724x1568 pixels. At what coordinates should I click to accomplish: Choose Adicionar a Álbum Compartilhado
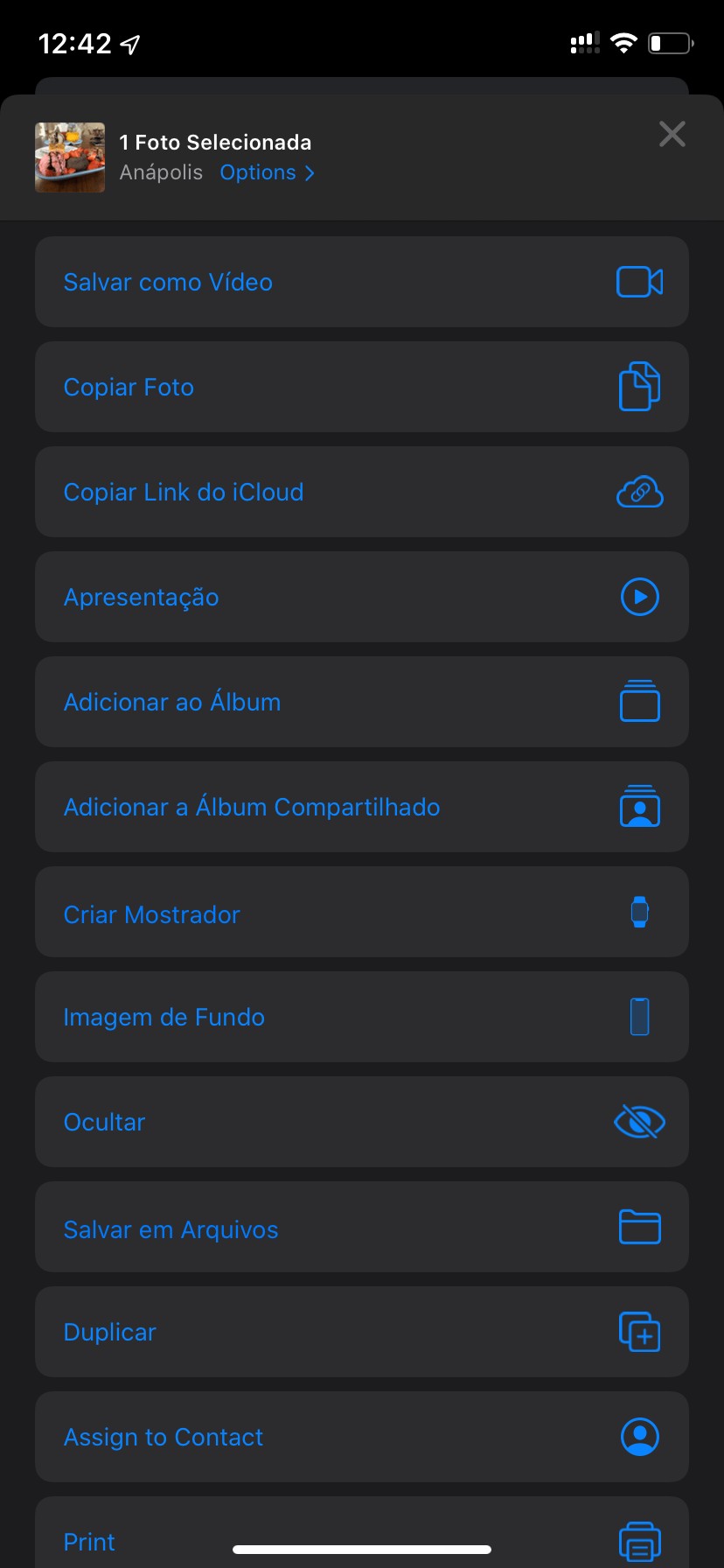click(x=362, y=807)
